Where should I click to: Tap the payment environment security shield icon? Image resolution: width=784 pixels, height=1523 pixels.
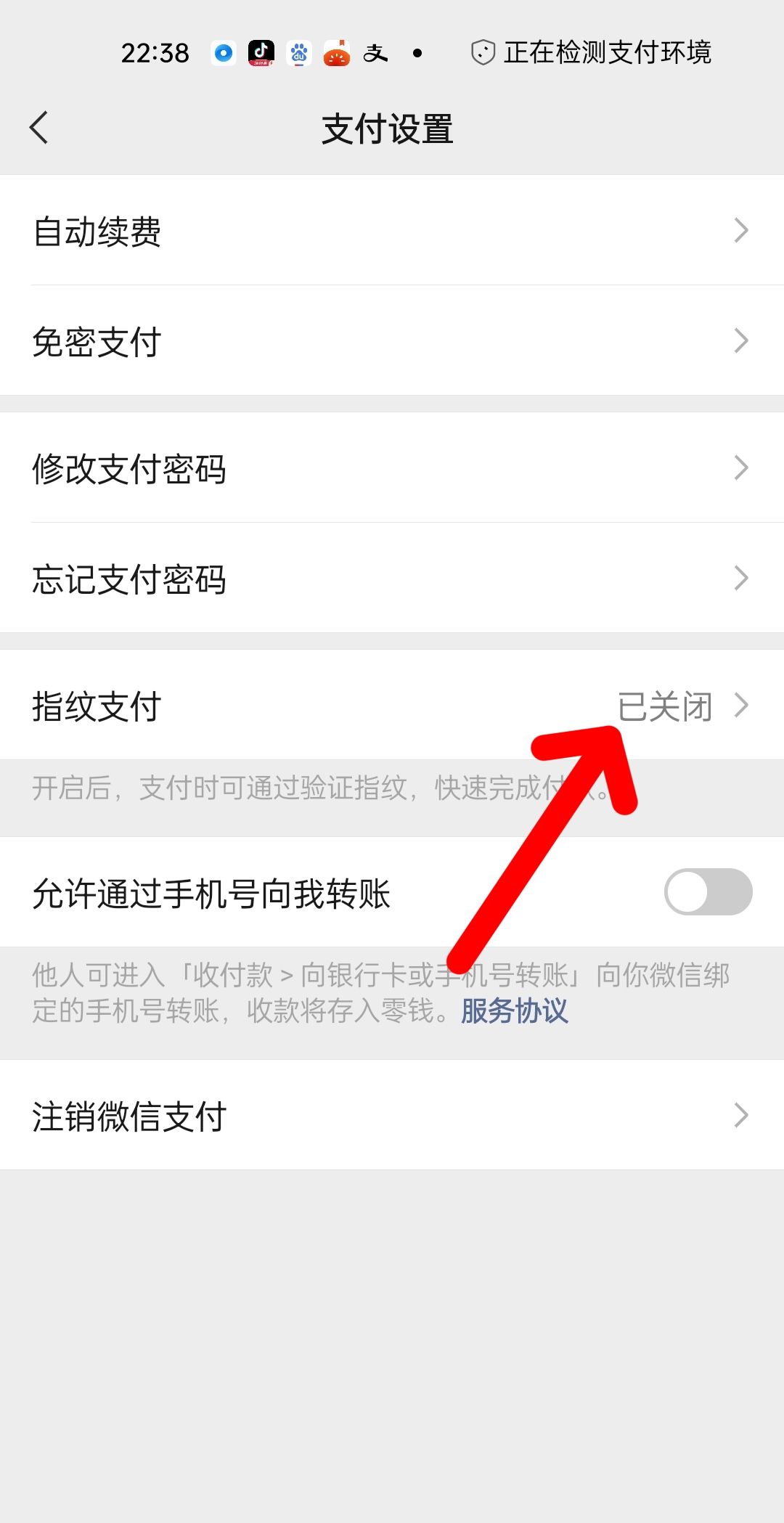(x=481, y=52)
